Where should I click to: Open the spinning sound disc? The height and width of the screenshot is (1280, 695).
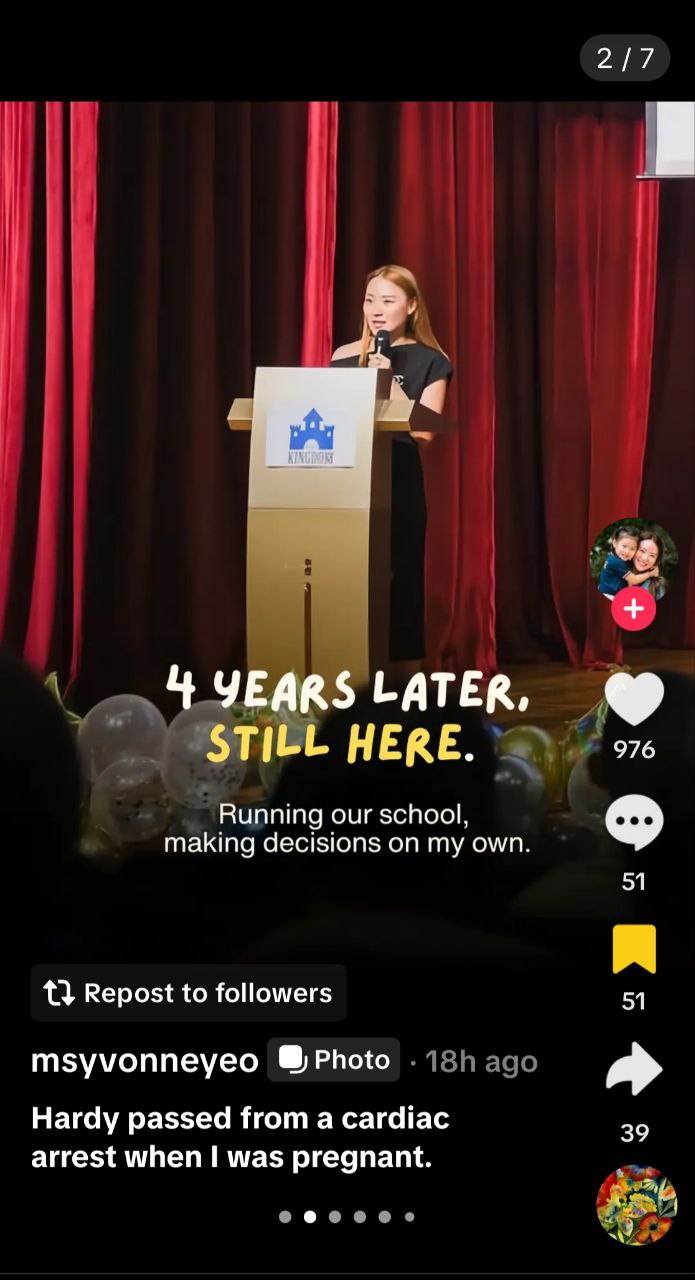tap(636, 1205)
